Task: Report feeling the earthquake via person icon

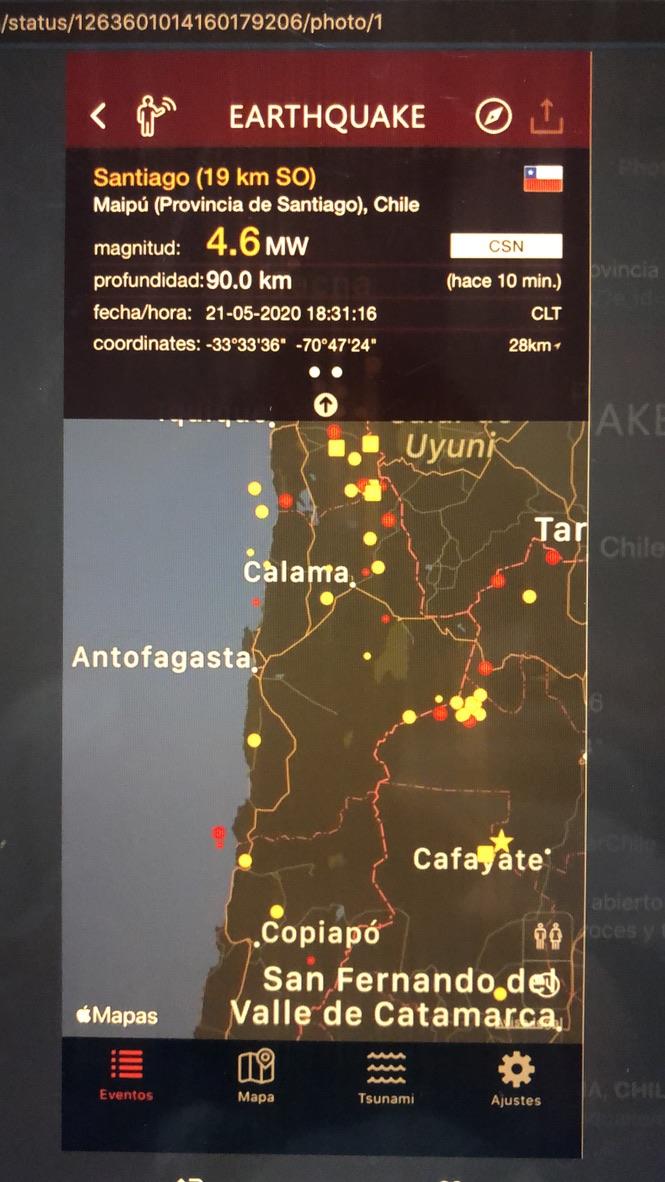Action: (154, 116)
